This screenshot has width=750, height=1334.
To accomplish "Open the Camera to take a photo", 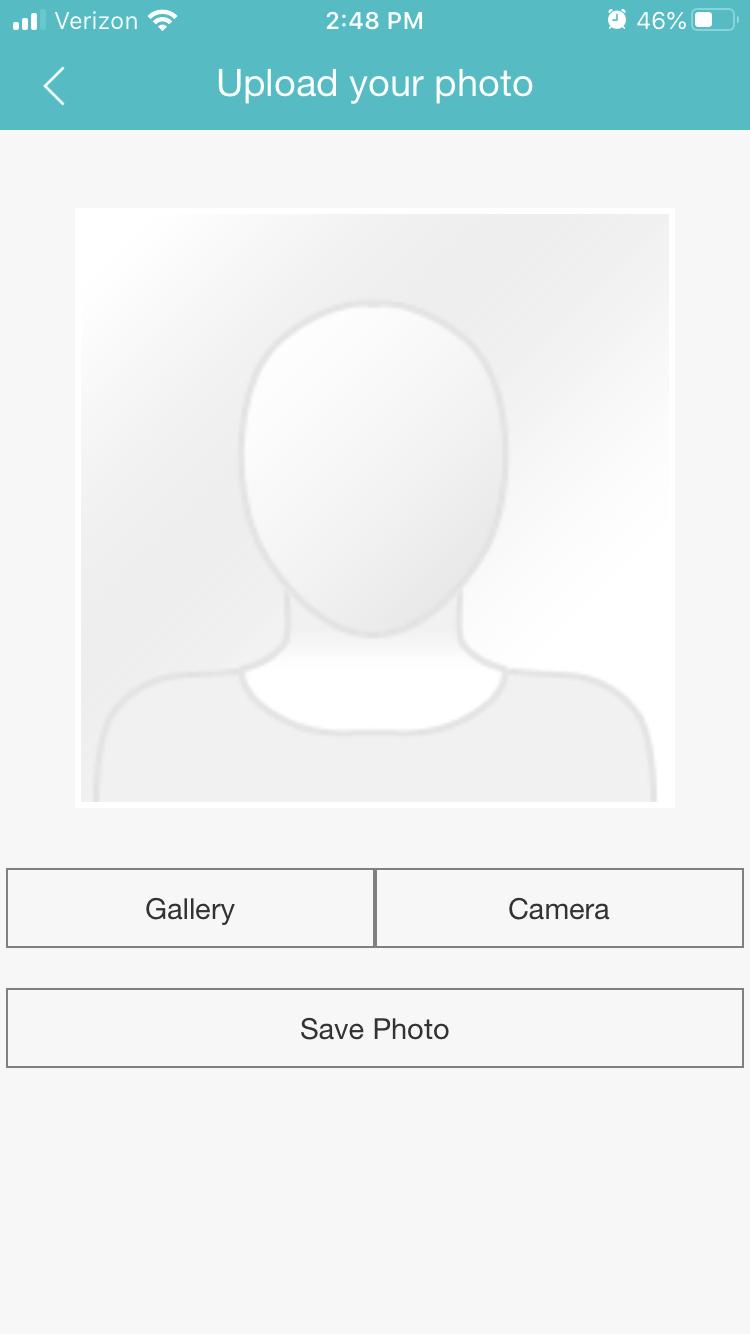I will tap(559, 908).
